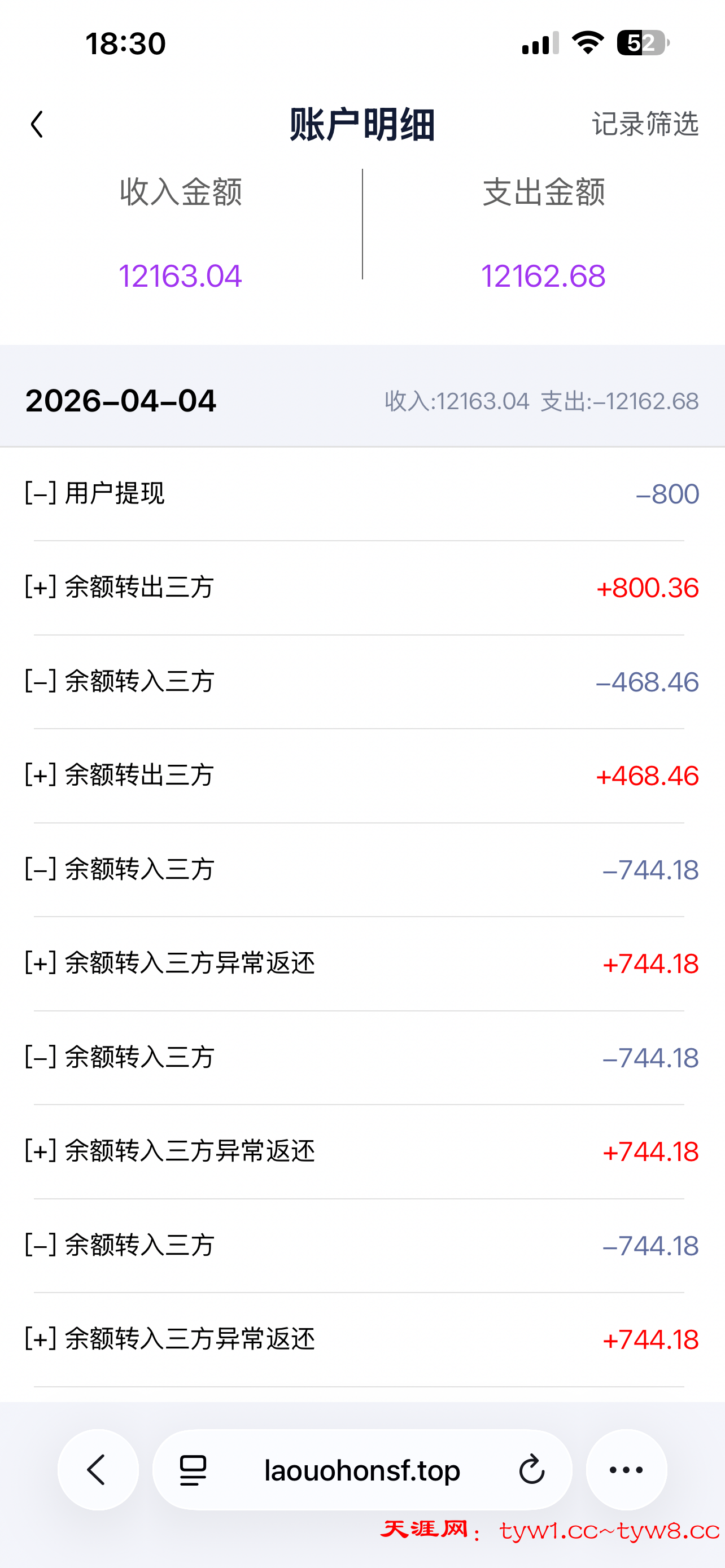Screen dimensions: 725x1568
Task: Open the browser more options menu
Action: 626,1469
